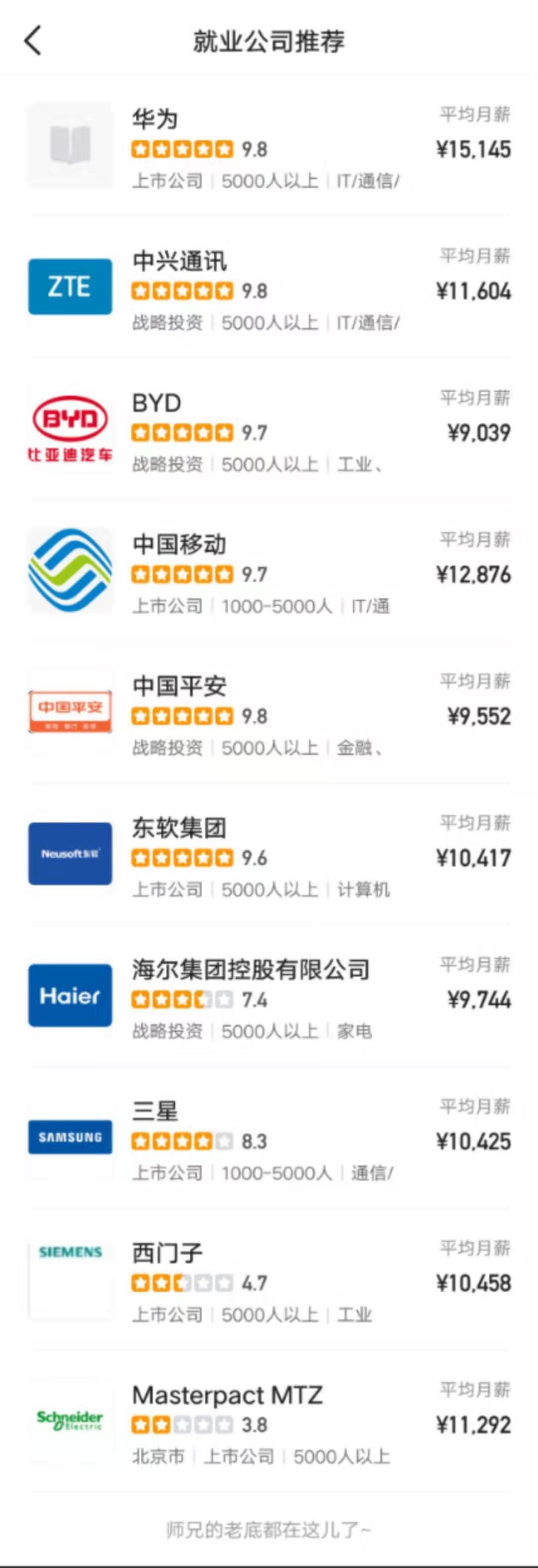Tap the 中兴通讯 company name
The width and height of the screenshot is (538, 1568).
(x=179, y=262)
